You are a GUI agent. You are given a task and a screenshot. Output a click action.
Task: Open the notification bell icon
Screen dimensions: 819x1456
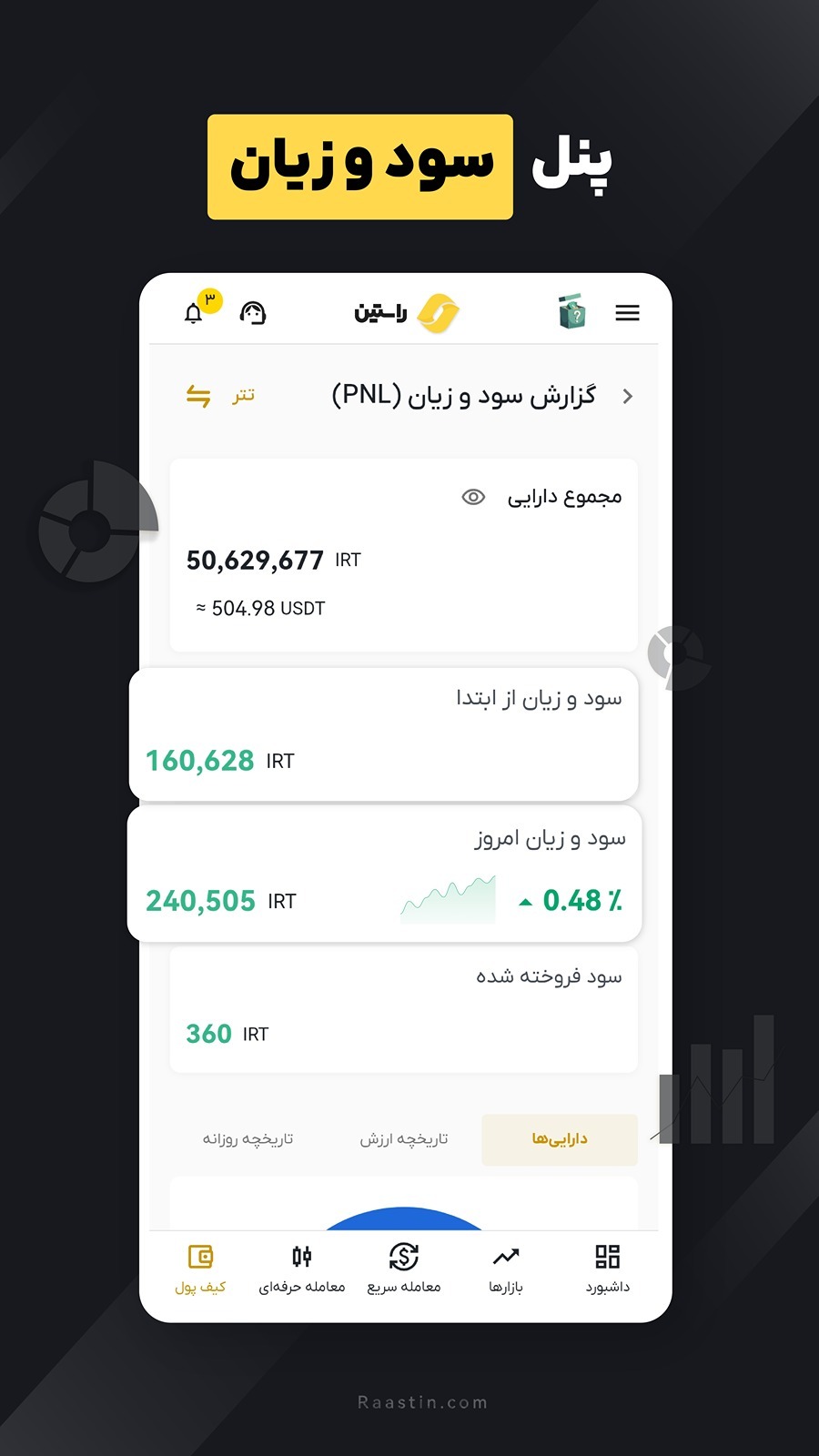(x=193, y=313)
